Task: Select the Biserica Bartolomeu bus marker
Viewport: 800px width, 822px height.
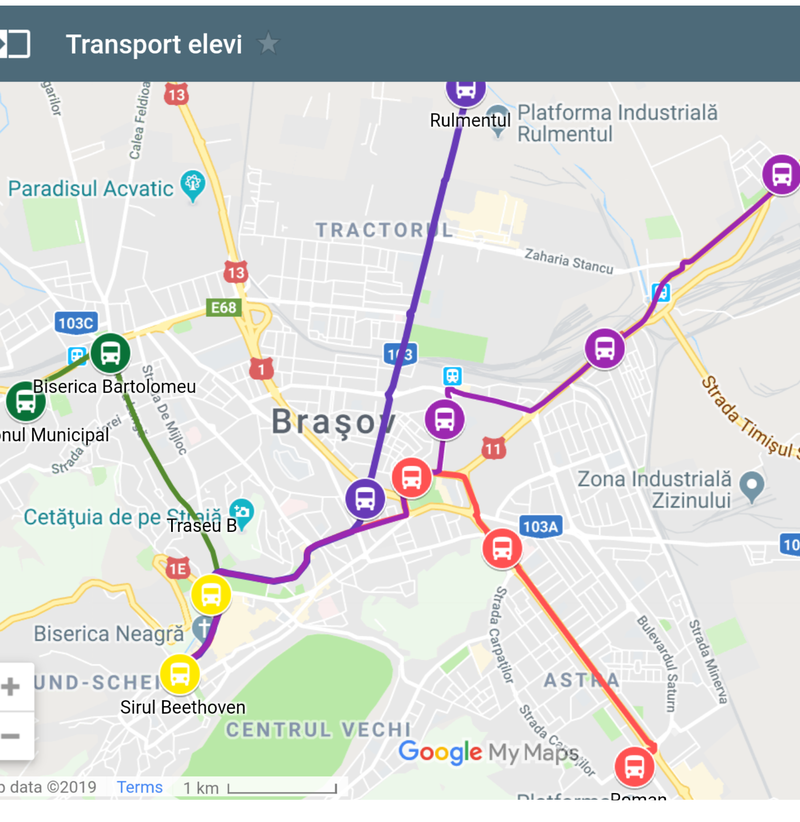Action: pos(110,353)
